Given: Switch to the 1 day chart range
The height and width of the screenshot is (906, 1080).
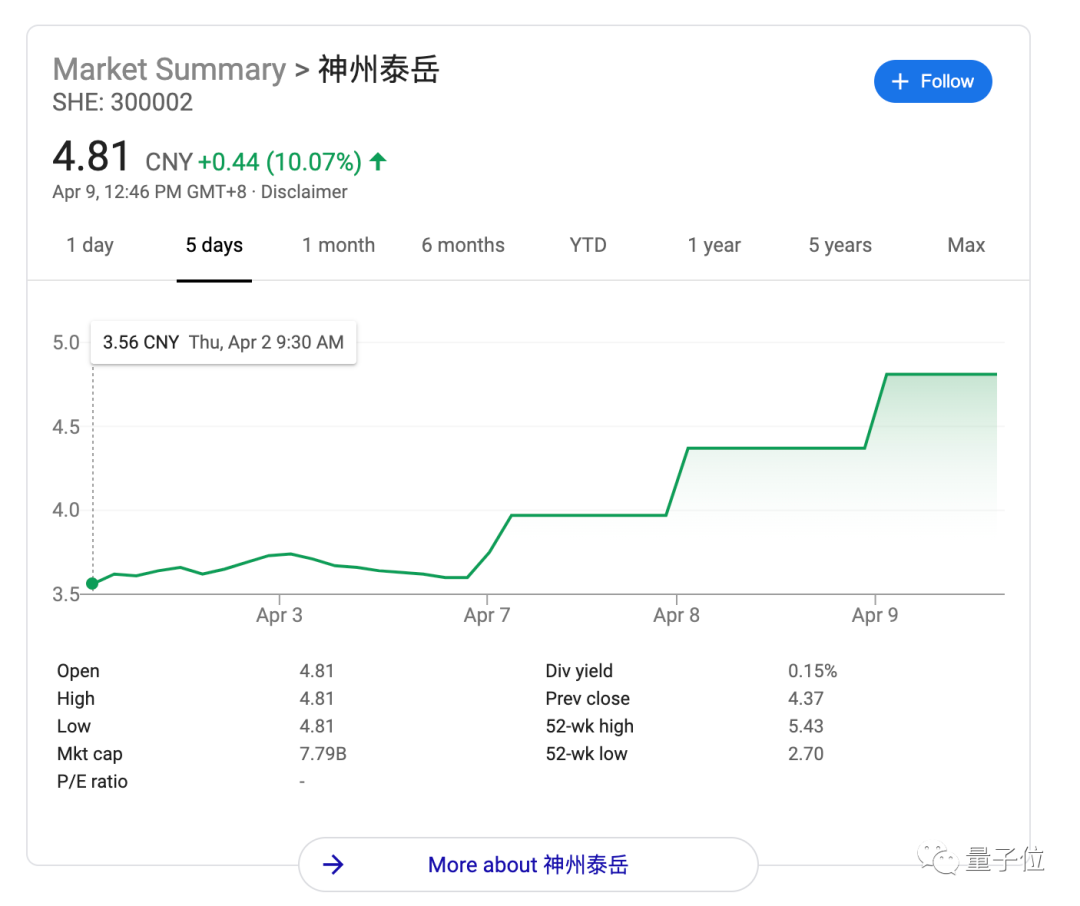Looking at the screenshot, I should pos(90,245).
